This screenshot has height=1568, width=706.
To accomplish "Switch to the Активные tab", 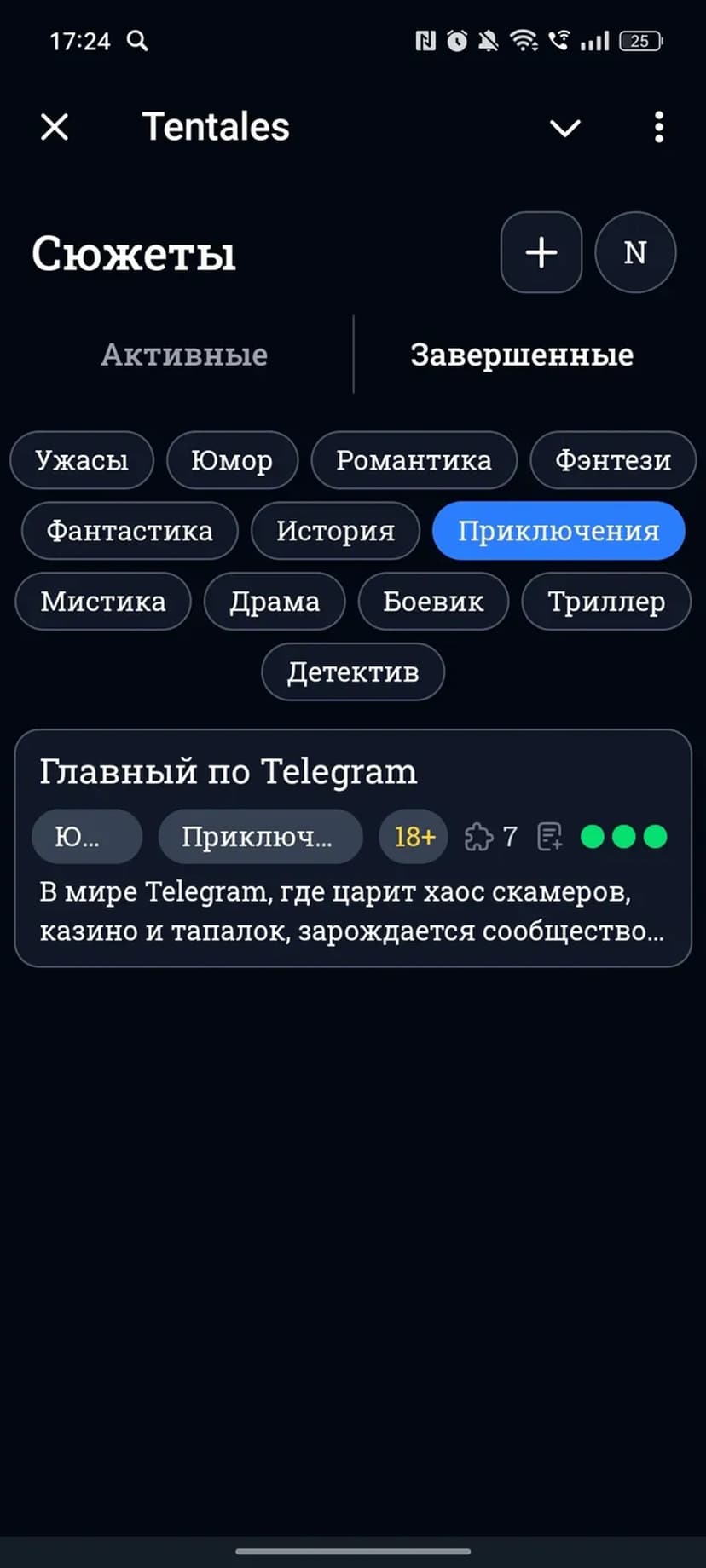I will point(184,355).
